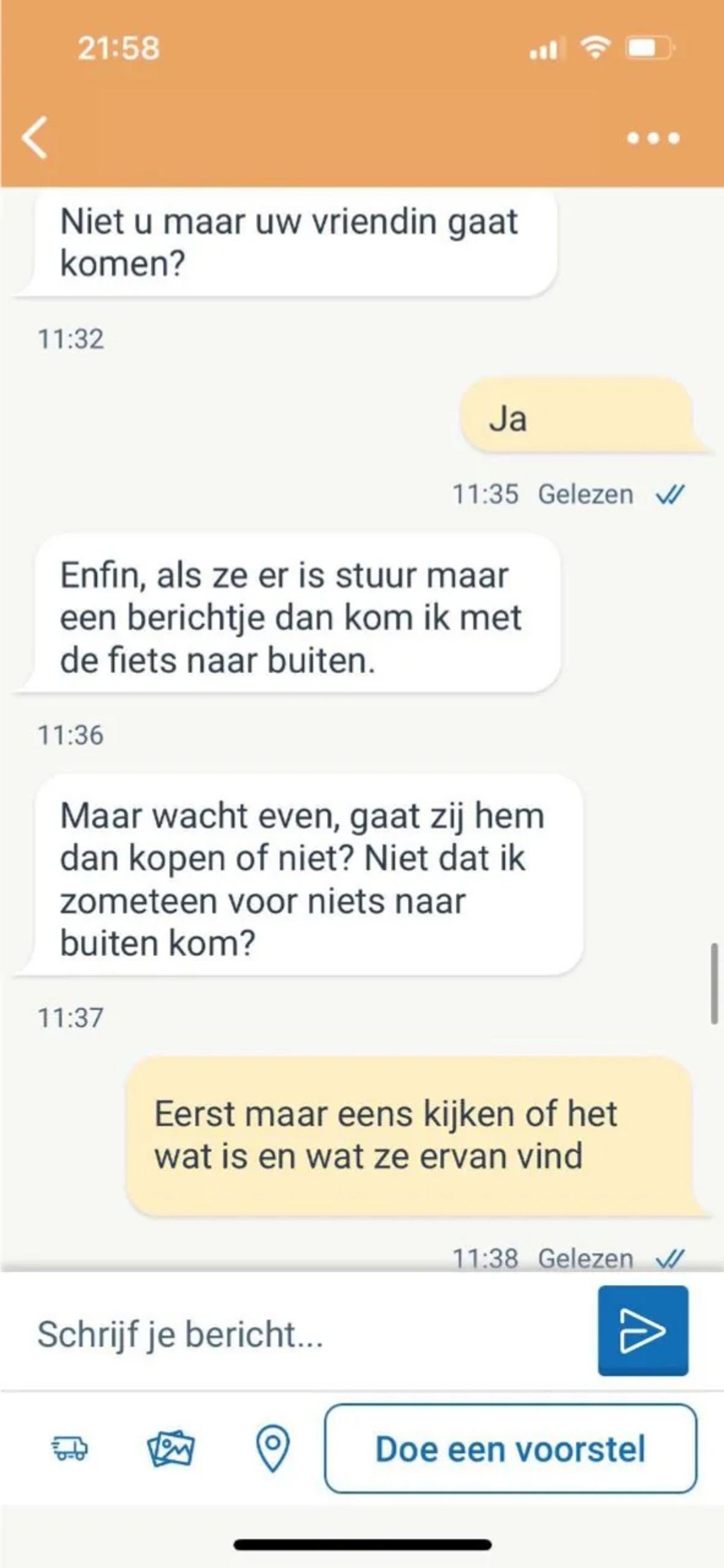This screenshot has width=724, height=1568.
Task: Focus the 'Schrijf je bericht...' text field
Action: point(305,1335)
